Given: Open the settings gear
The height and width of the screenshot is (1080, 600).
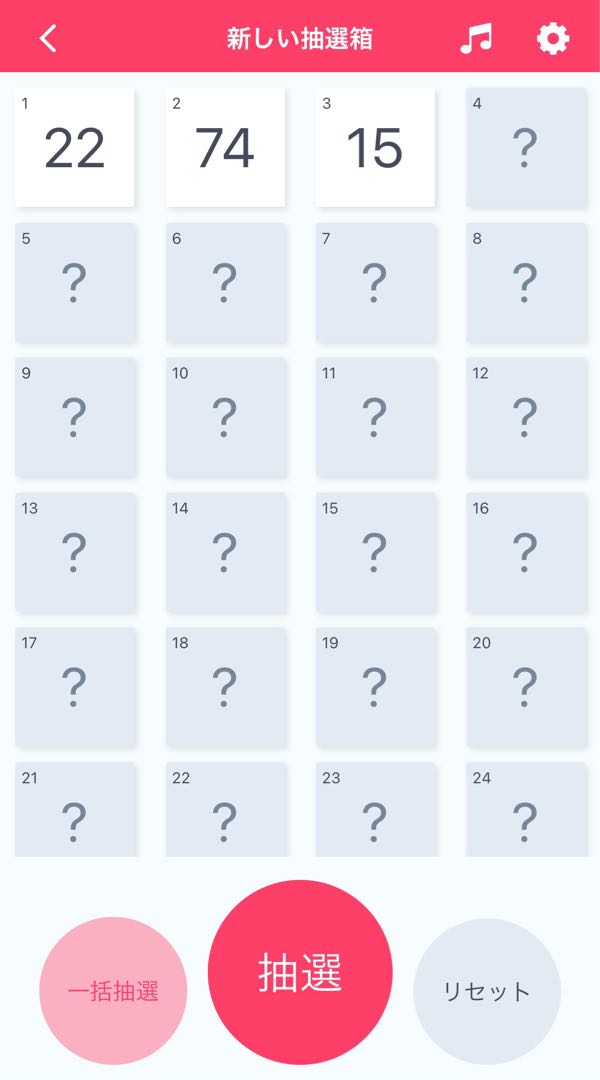Looking at the screenshot, I should pos(552,39).
